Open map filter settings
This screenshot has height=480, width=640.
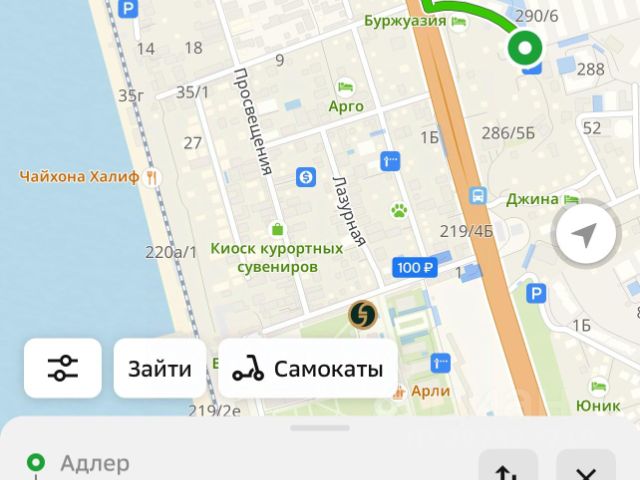(63, 368)
